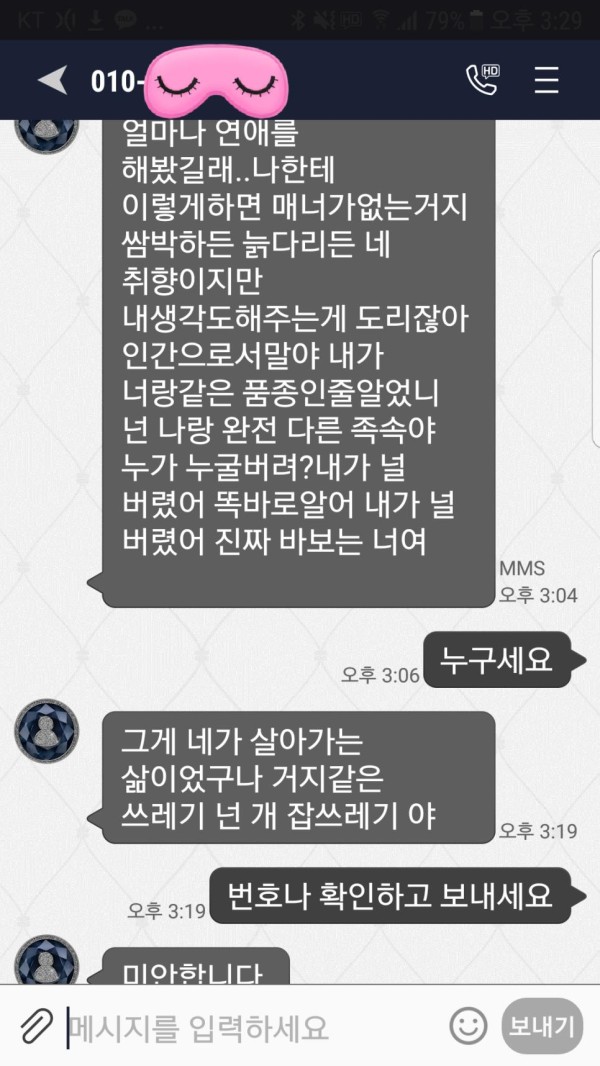Open the hamburger menu
600x1066 pixels.
pos(546,80)
